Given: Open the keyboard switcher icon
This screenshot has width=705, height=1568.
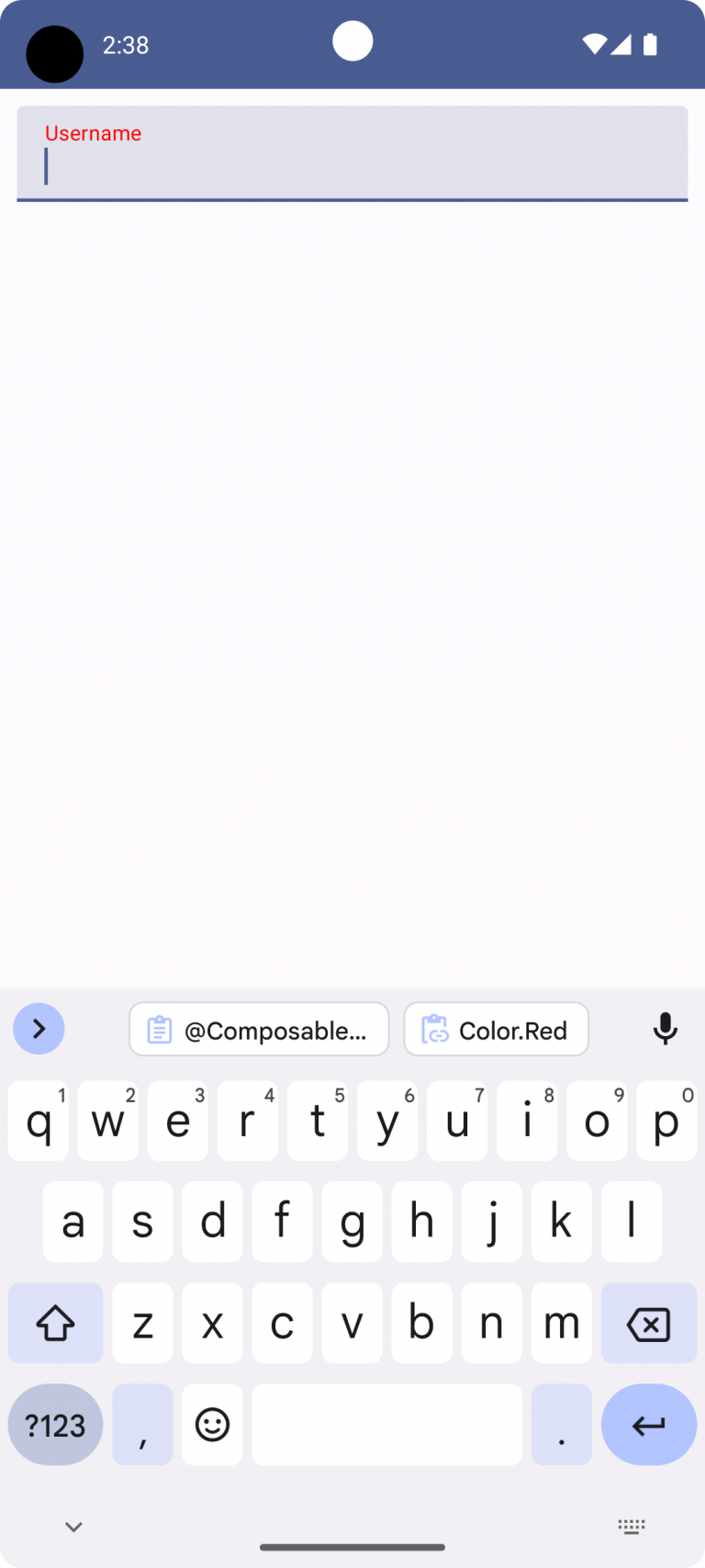Looking at the screenshot, I should [632, 1527].
